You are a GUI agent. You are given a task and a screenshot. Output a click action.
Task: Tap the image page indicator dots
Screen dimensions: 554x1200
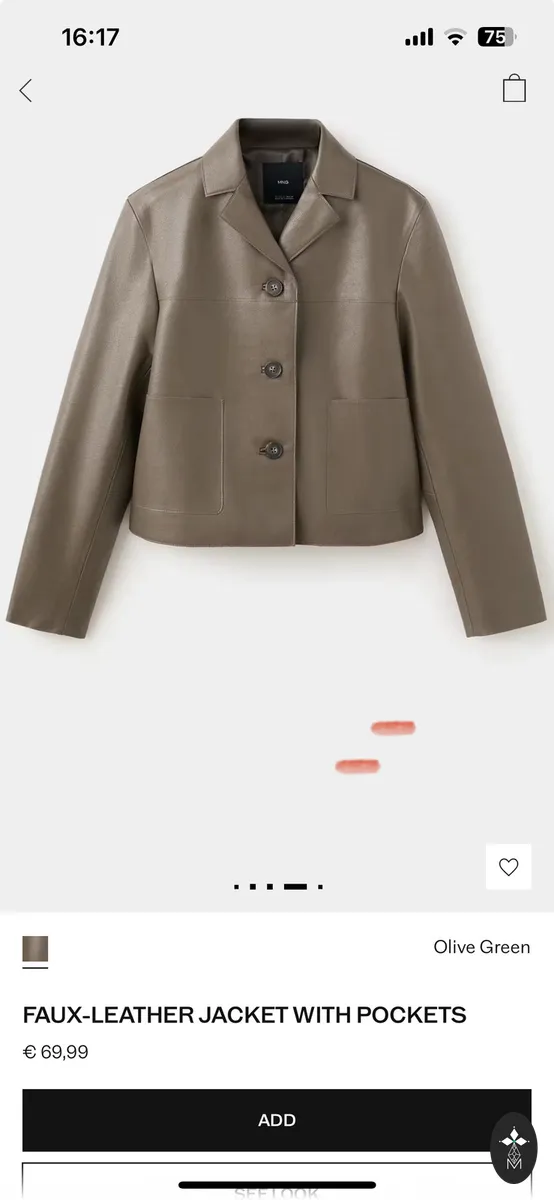pyautogui.click(x=278, y=886)
